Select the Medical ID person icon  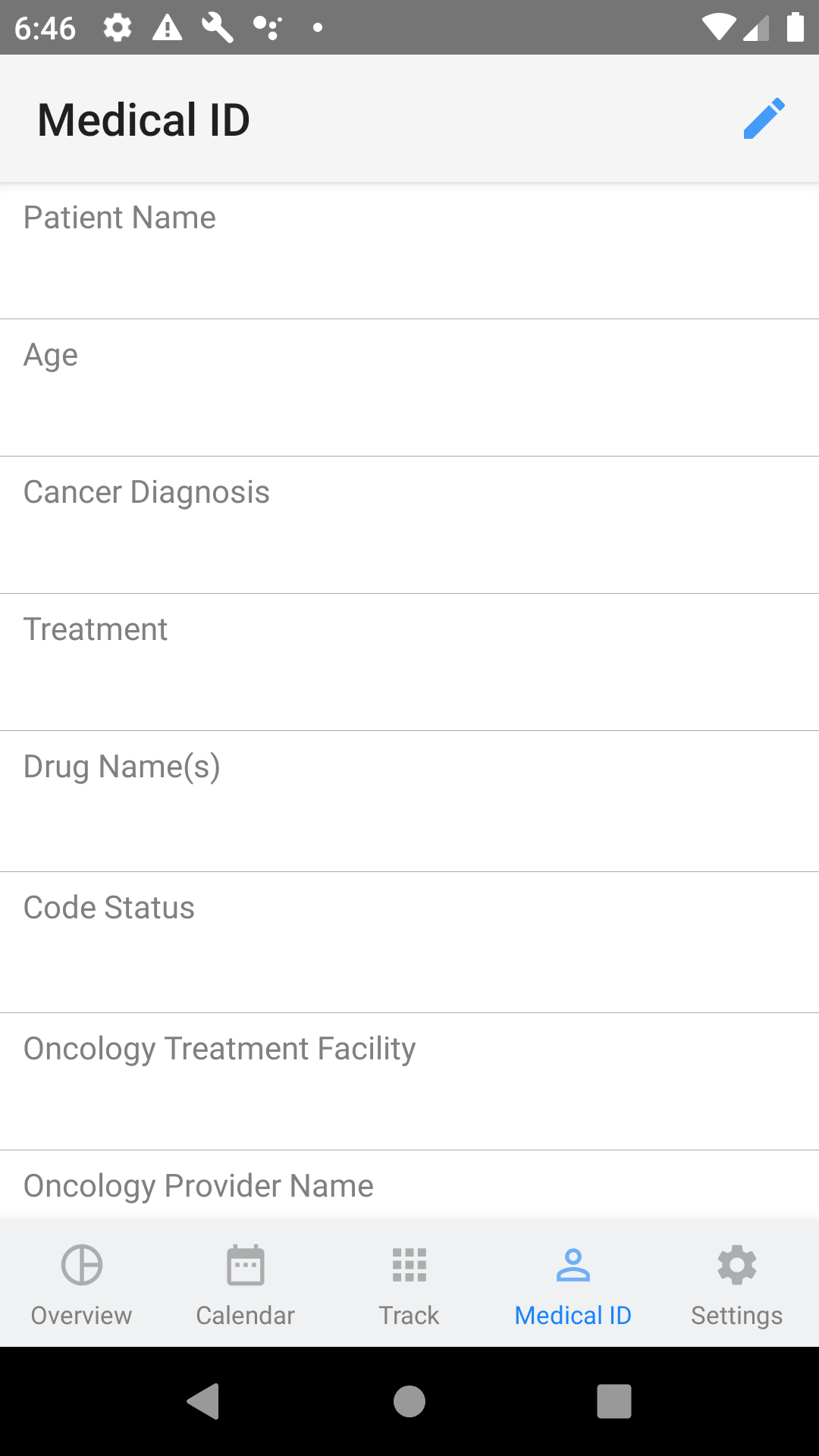pyautogui.click(x=573, y=1264)
